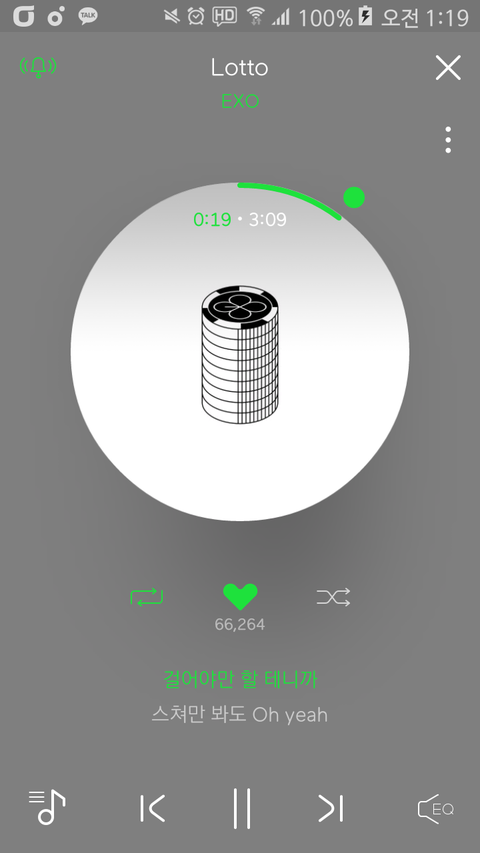This screenshot has width=480, height=853.
Task: Tap the ringing bell icon
Action: click(x=38, y=67)
